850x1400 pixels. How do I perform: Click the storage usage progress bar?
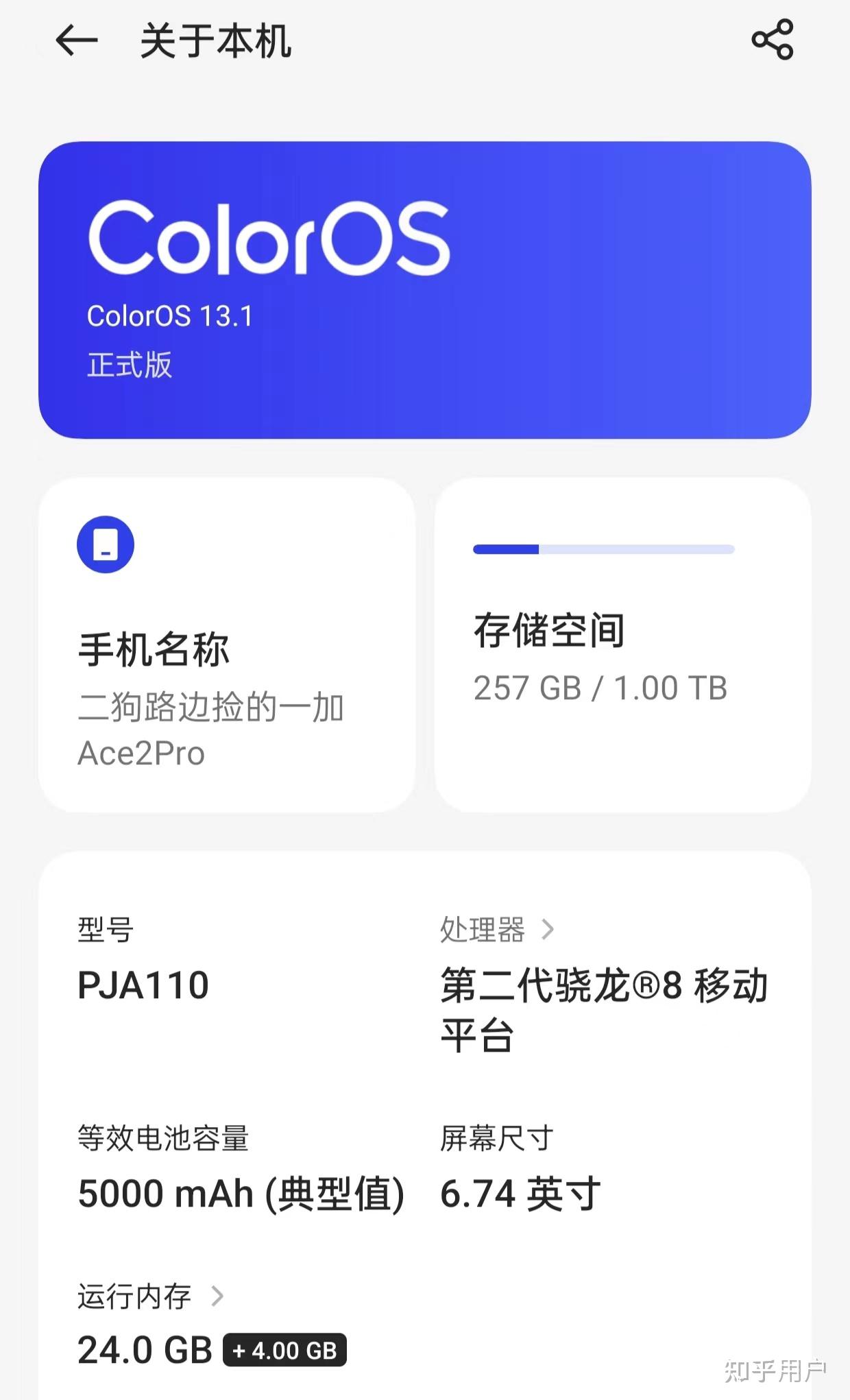click(605, 548)
